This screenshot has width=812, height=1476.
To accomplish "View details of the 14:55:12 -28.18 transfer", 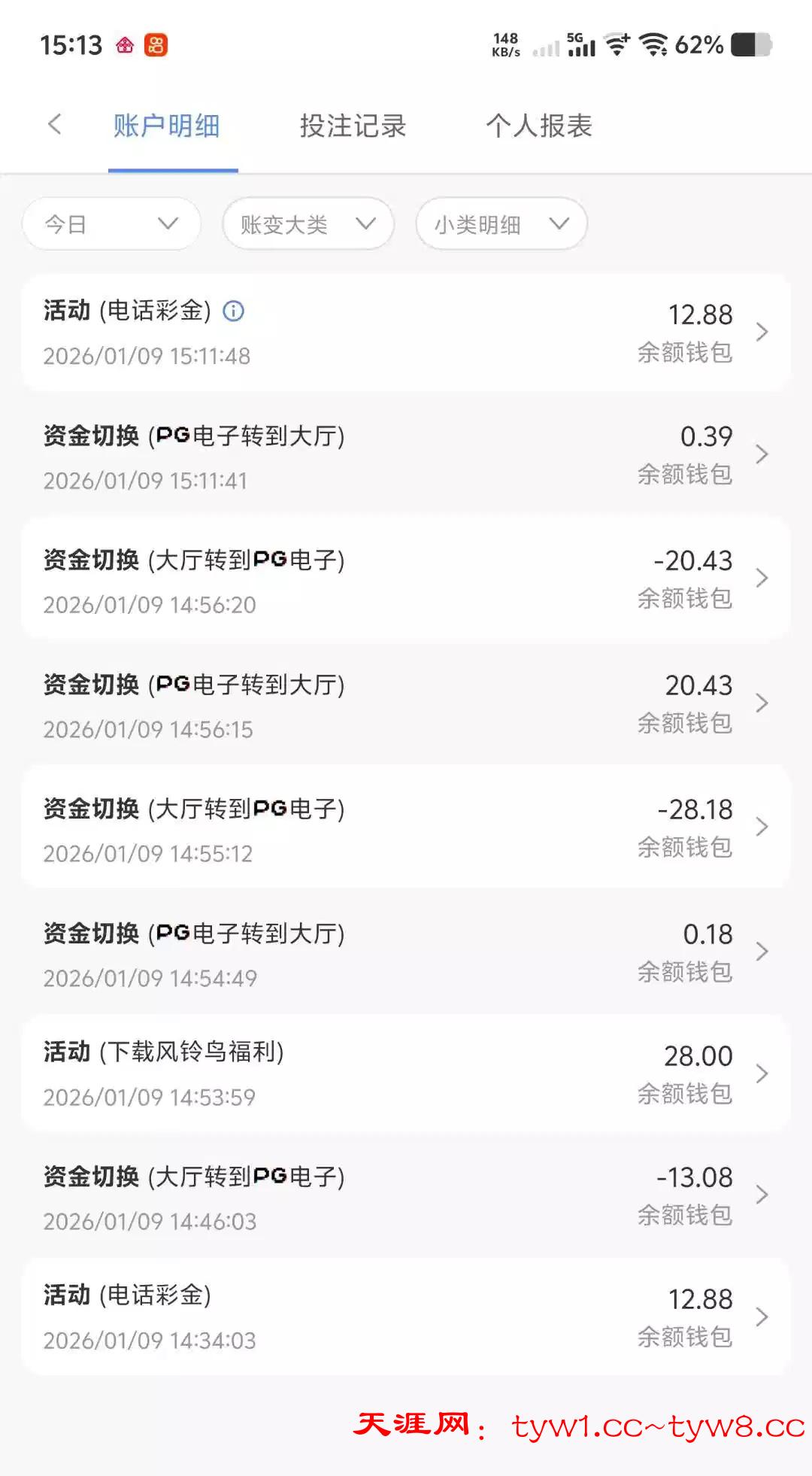I will tap(406, 829).
